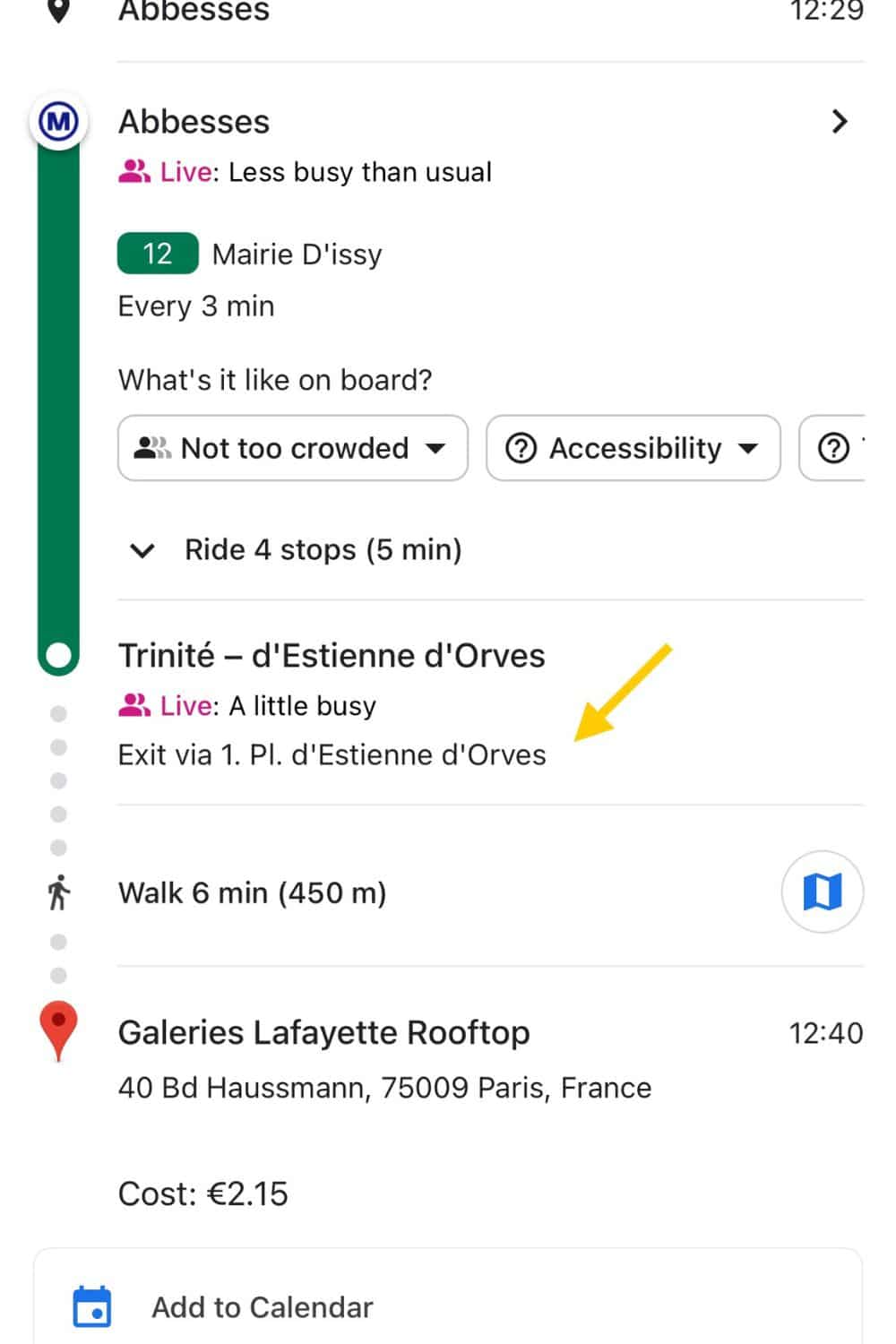Open the Not too crowded dropdown arrow
The width and height of the screenshot is (896, 1344).
pos(436,450)
